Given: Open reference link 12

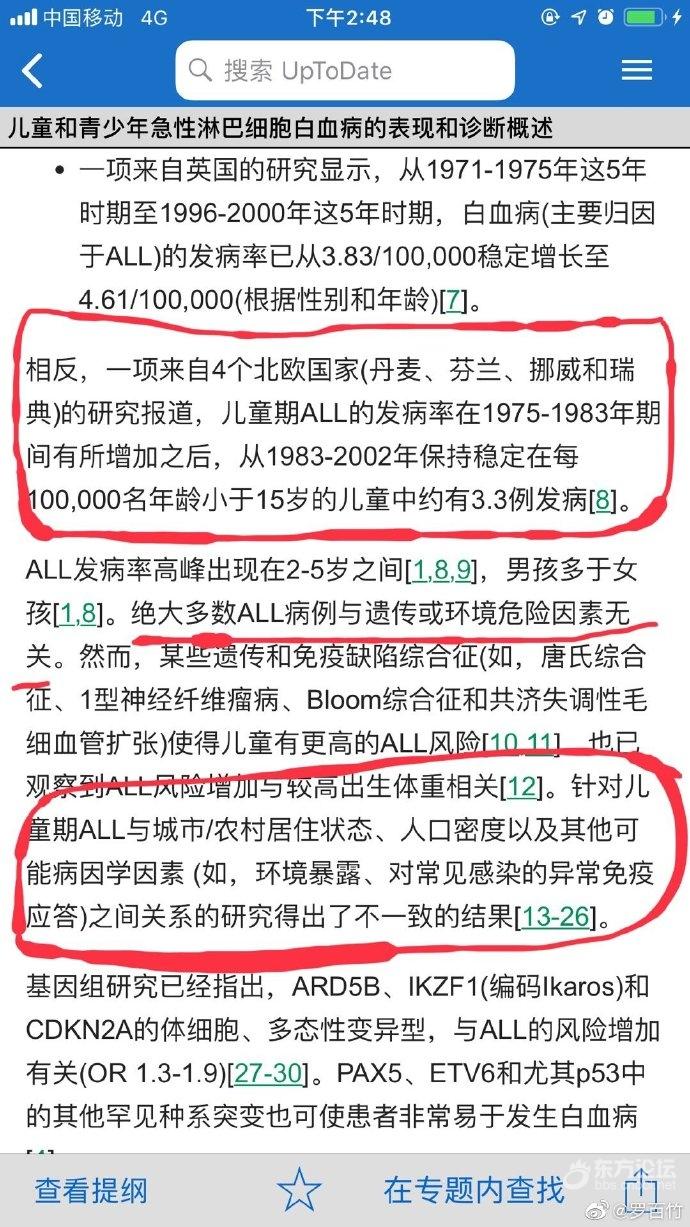Looking at the screenshot, I should (x=521, y=786).
